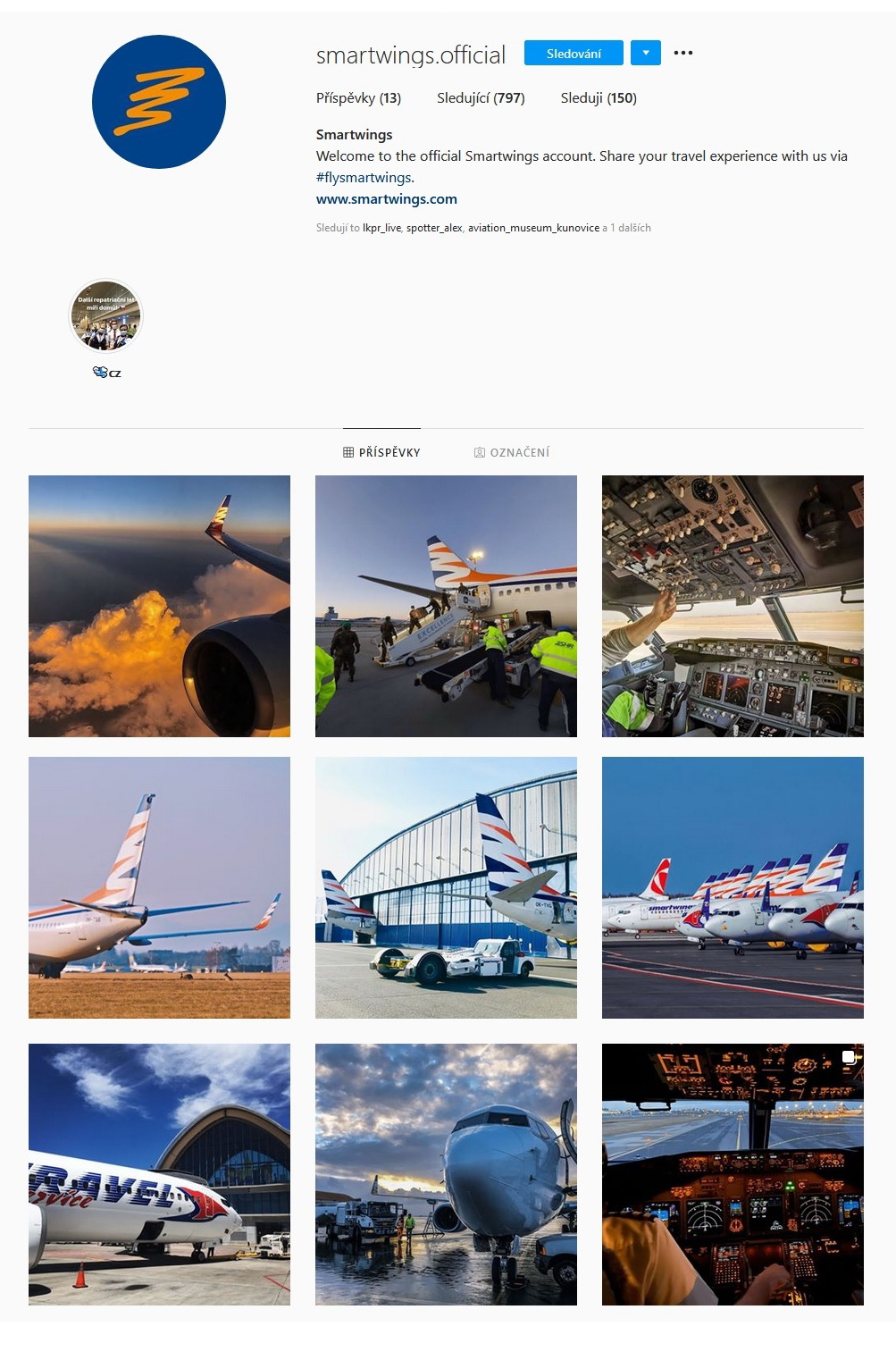Tap the Sledování following button
The height and width of the screenshot is (1360, 896).
[x=574, y=54]
